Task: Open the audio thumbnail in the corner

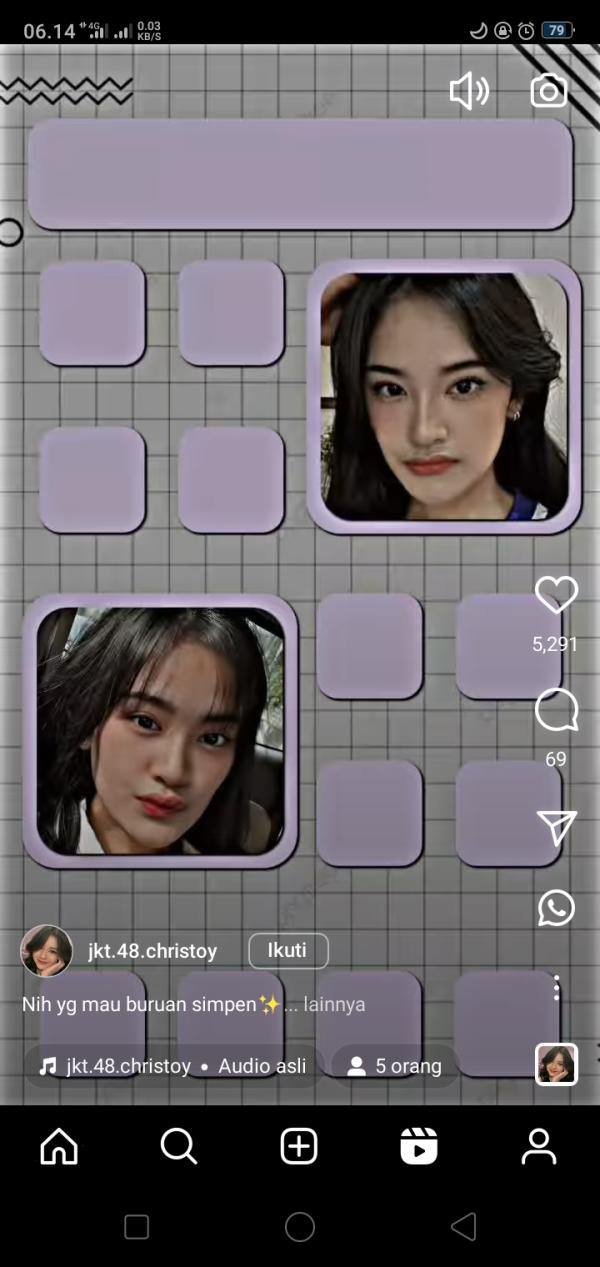Action: tap(556, 1065)
